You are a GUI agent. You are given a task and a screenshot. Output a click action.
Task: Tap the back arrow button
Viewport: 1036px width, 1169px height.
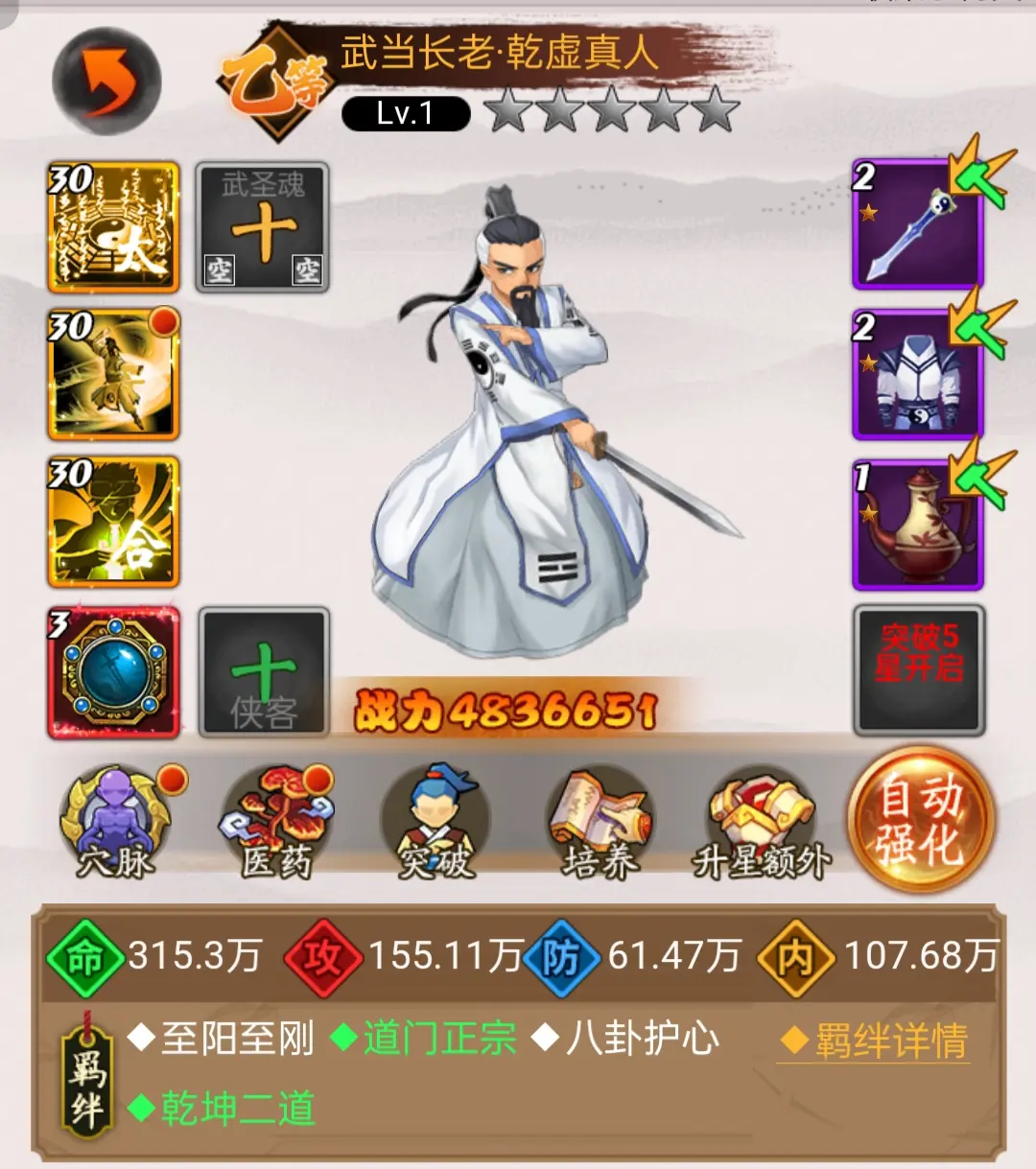tap(106, 82)
